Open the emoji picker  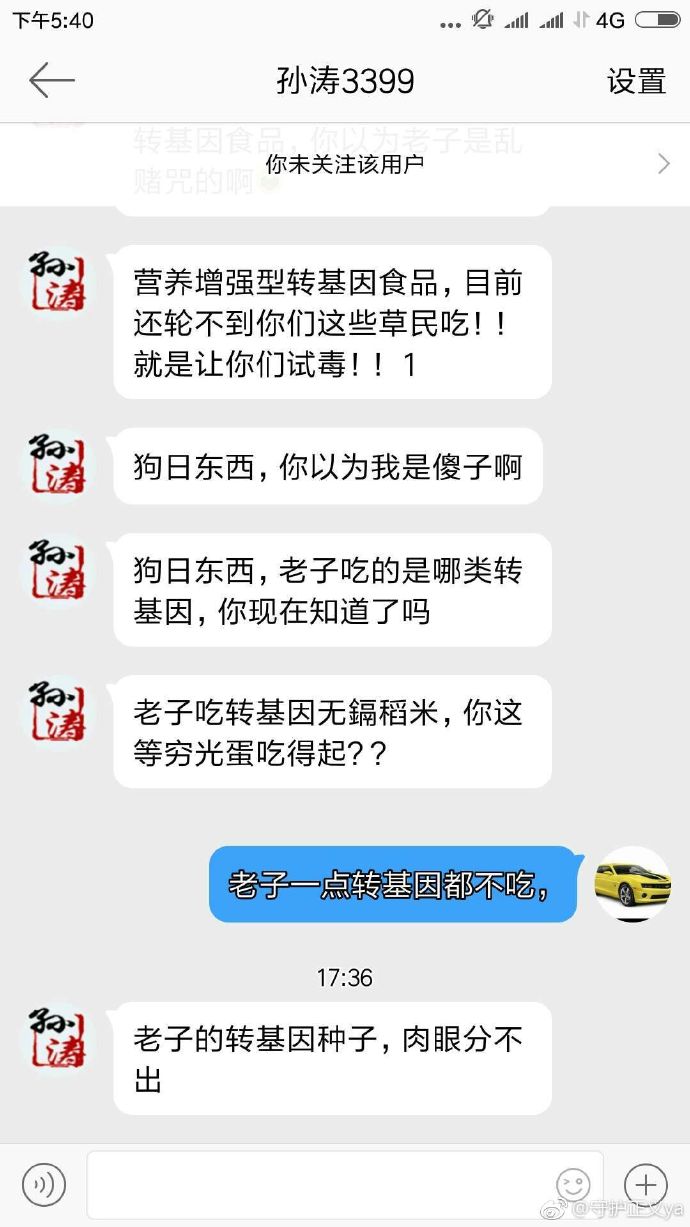click(x=573, y=1185)
